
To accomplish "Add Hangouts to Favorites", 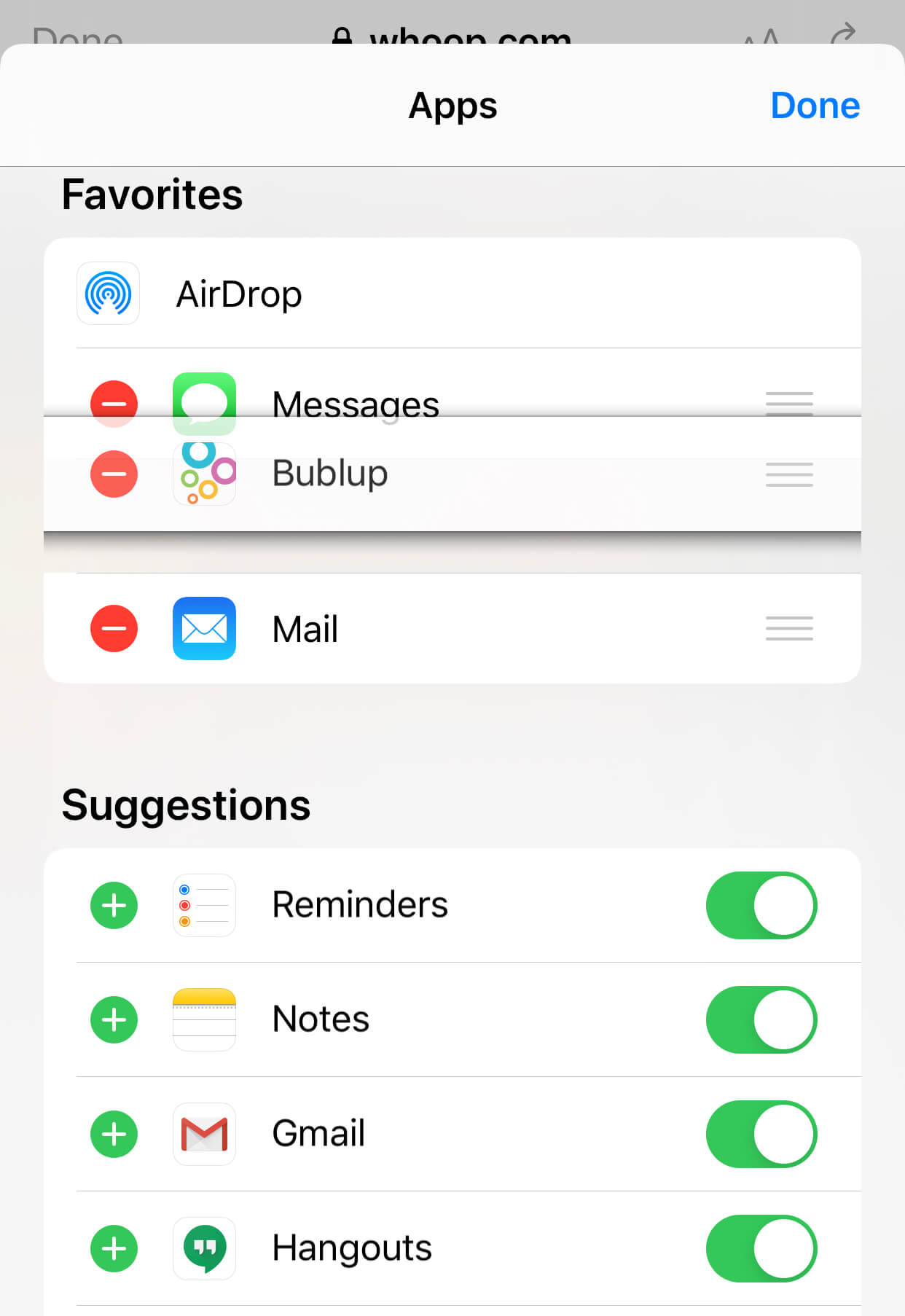I will pos(114,1248).
